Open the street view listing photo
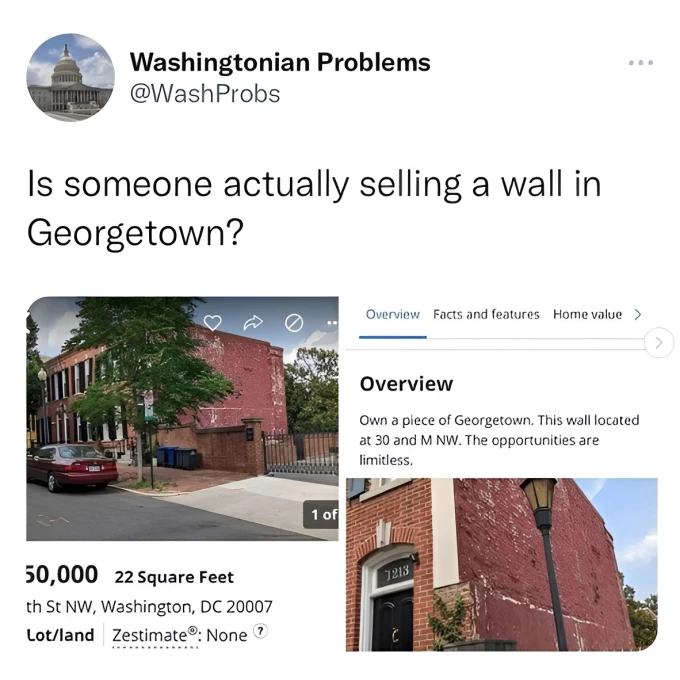Screen dimensions: 680x680 coord(182,418)
